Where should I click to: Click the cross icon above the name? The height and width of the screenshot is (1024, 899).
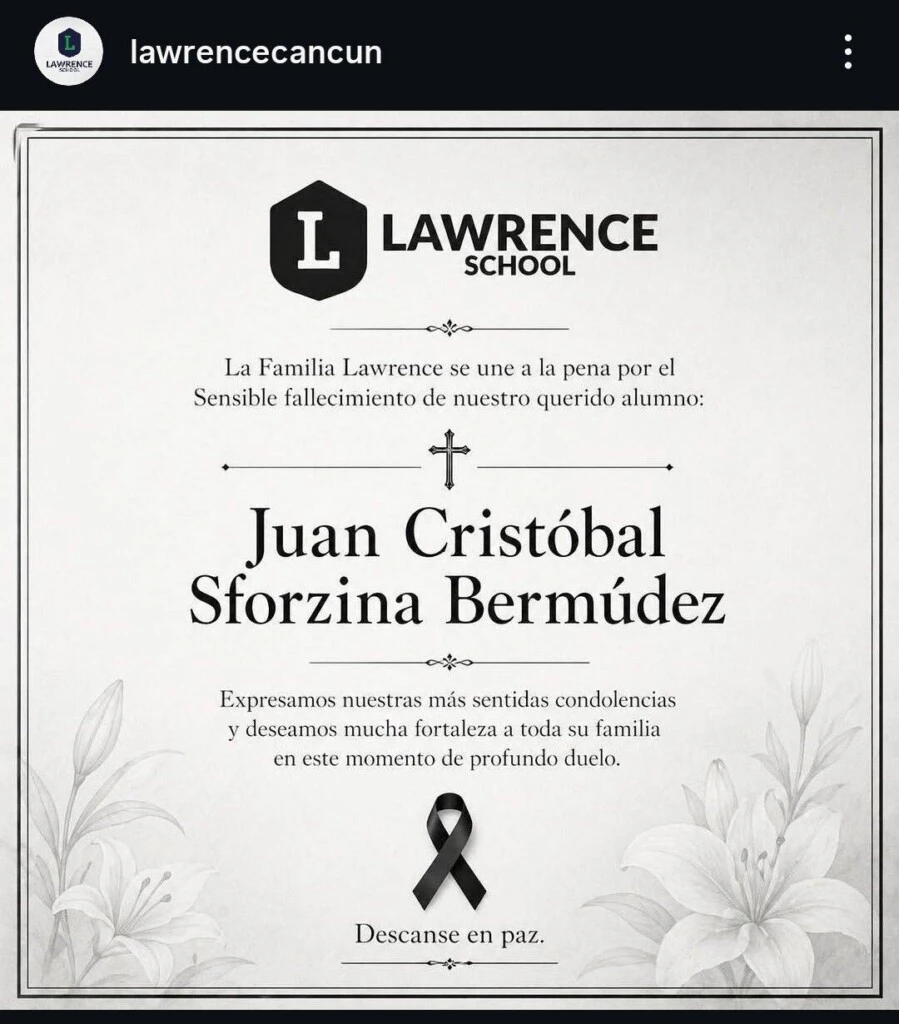coord(449,454)
